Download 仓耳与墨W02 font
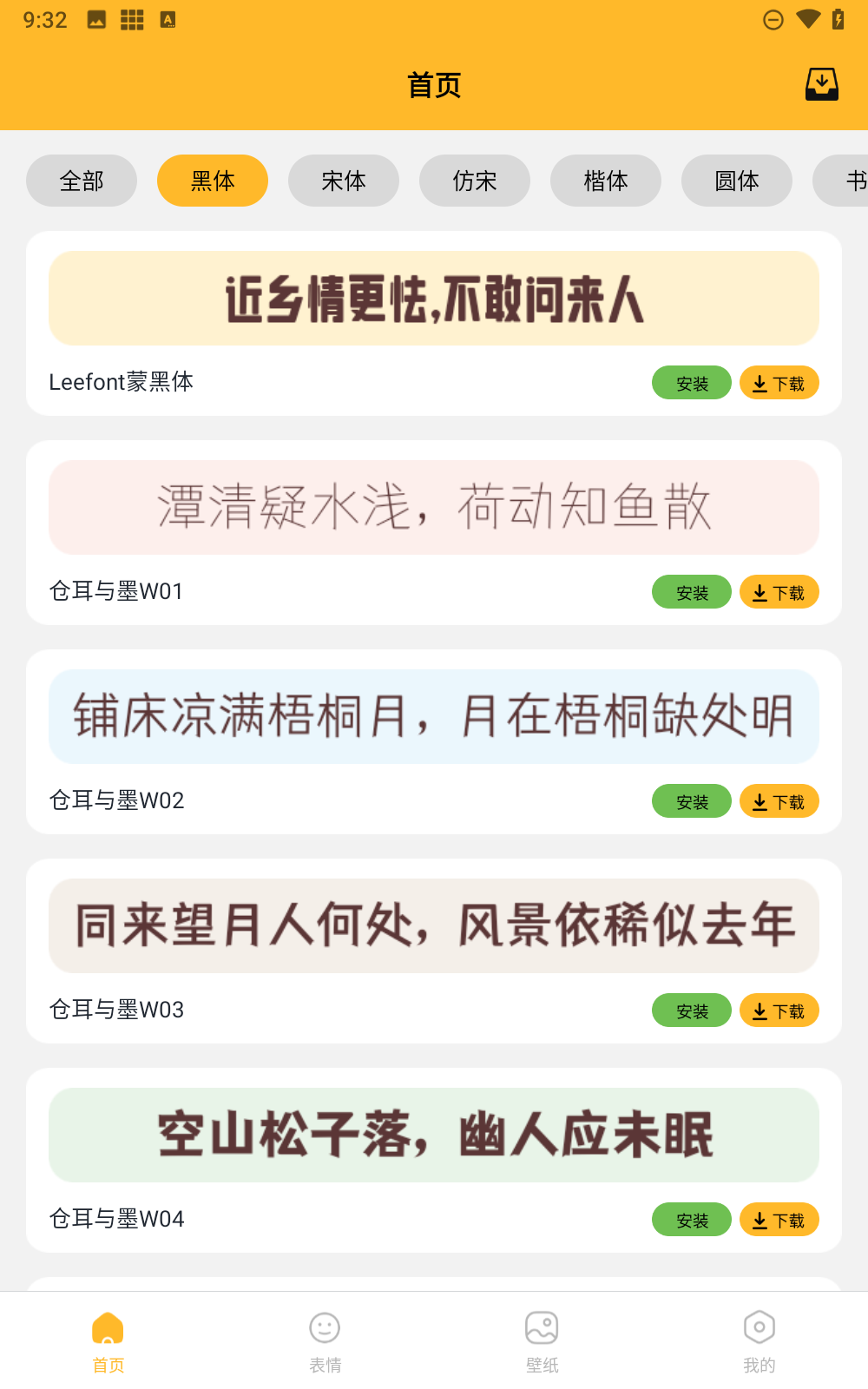Viewport: 868px width, 1389px height. click(x=779, y=801)
